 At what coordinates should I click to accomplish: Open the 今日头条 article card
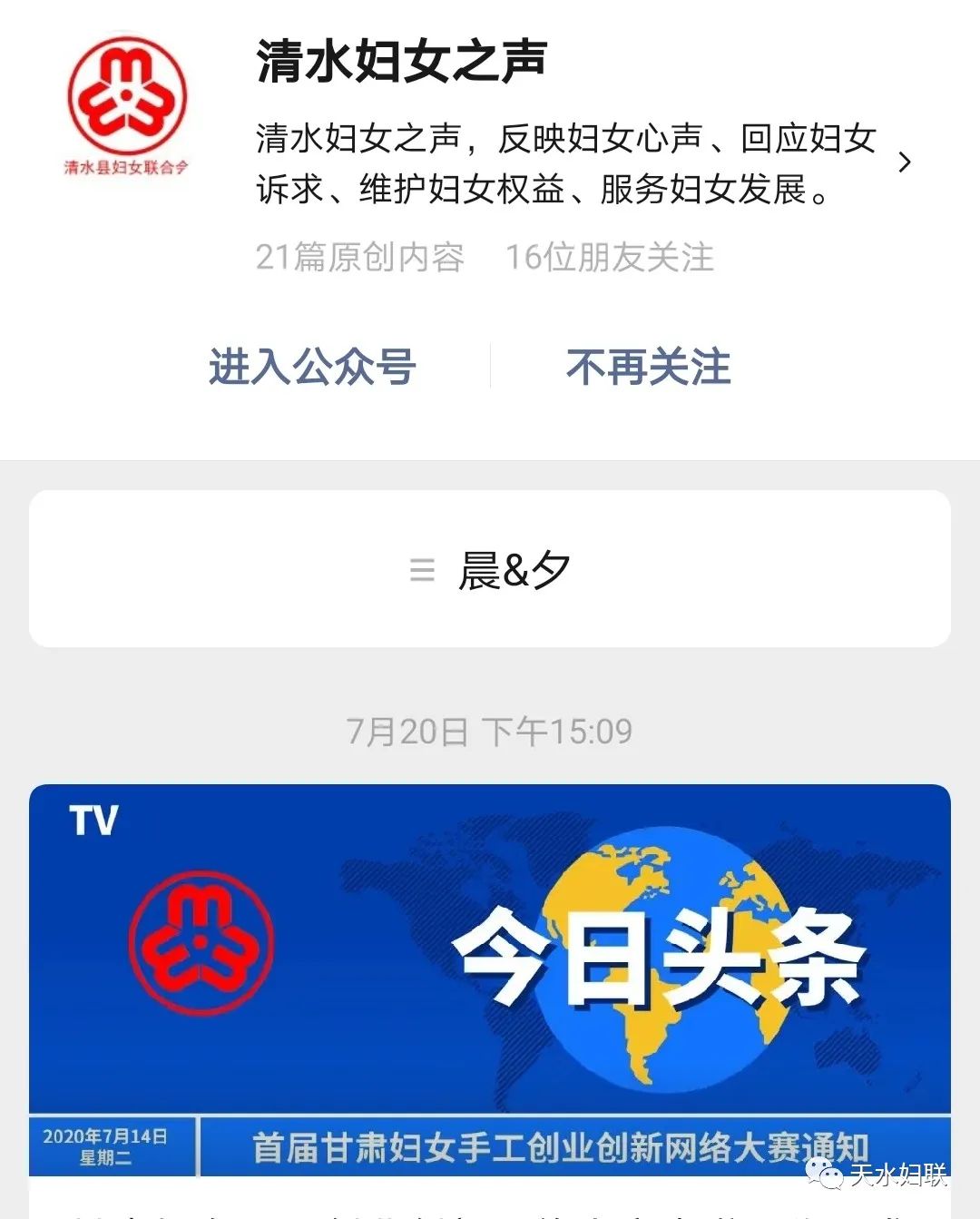click(x=490, y=980)
